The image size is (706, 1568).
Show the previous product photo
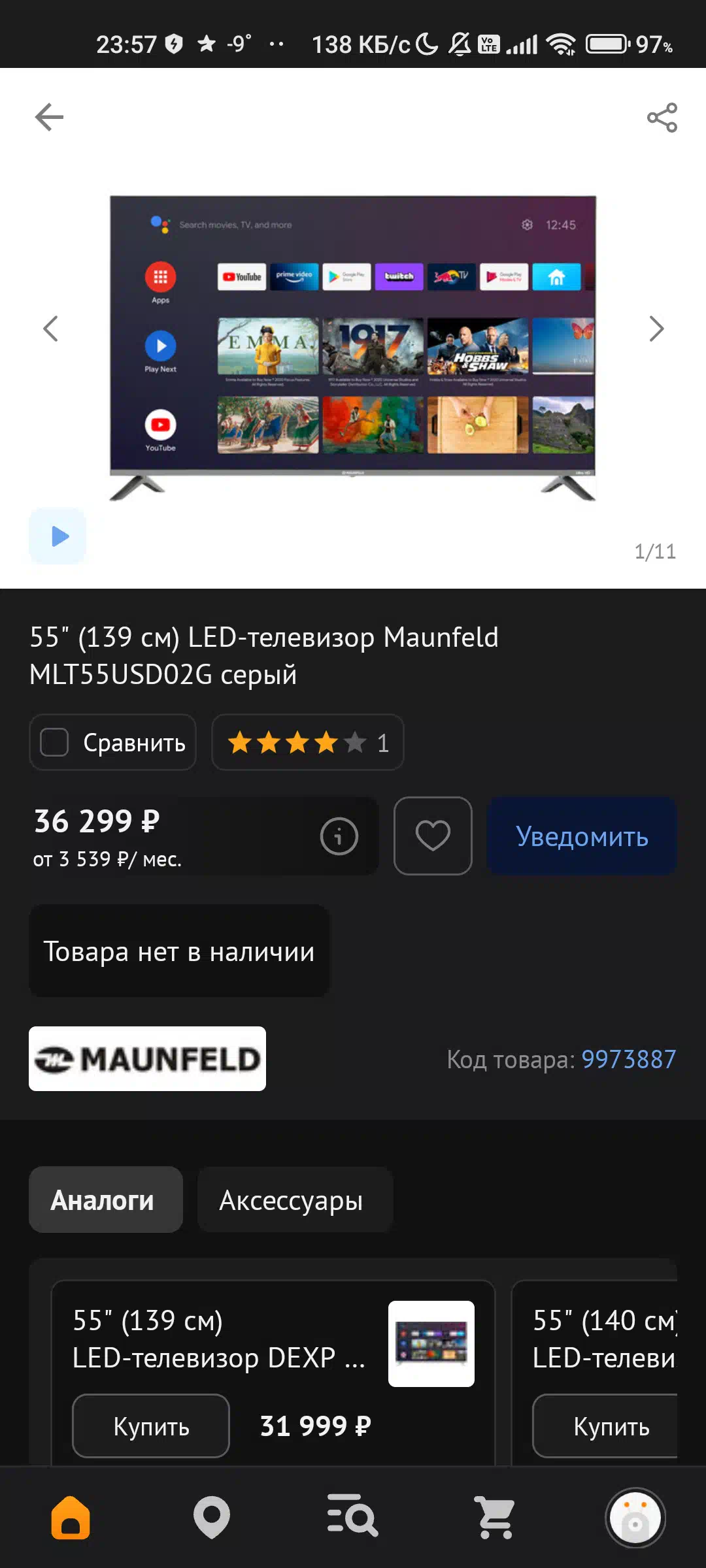[50, 329]
